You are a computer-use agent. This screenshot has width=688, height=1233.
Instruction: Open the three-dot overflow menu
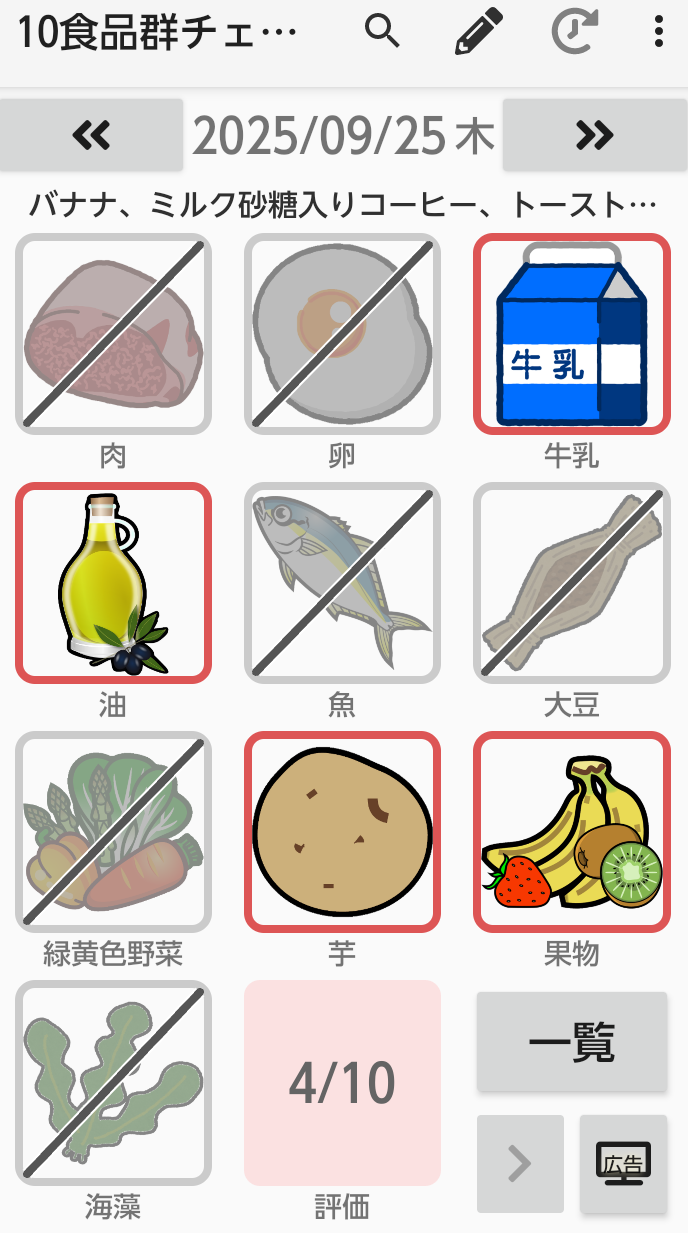(x=658, y=33)
